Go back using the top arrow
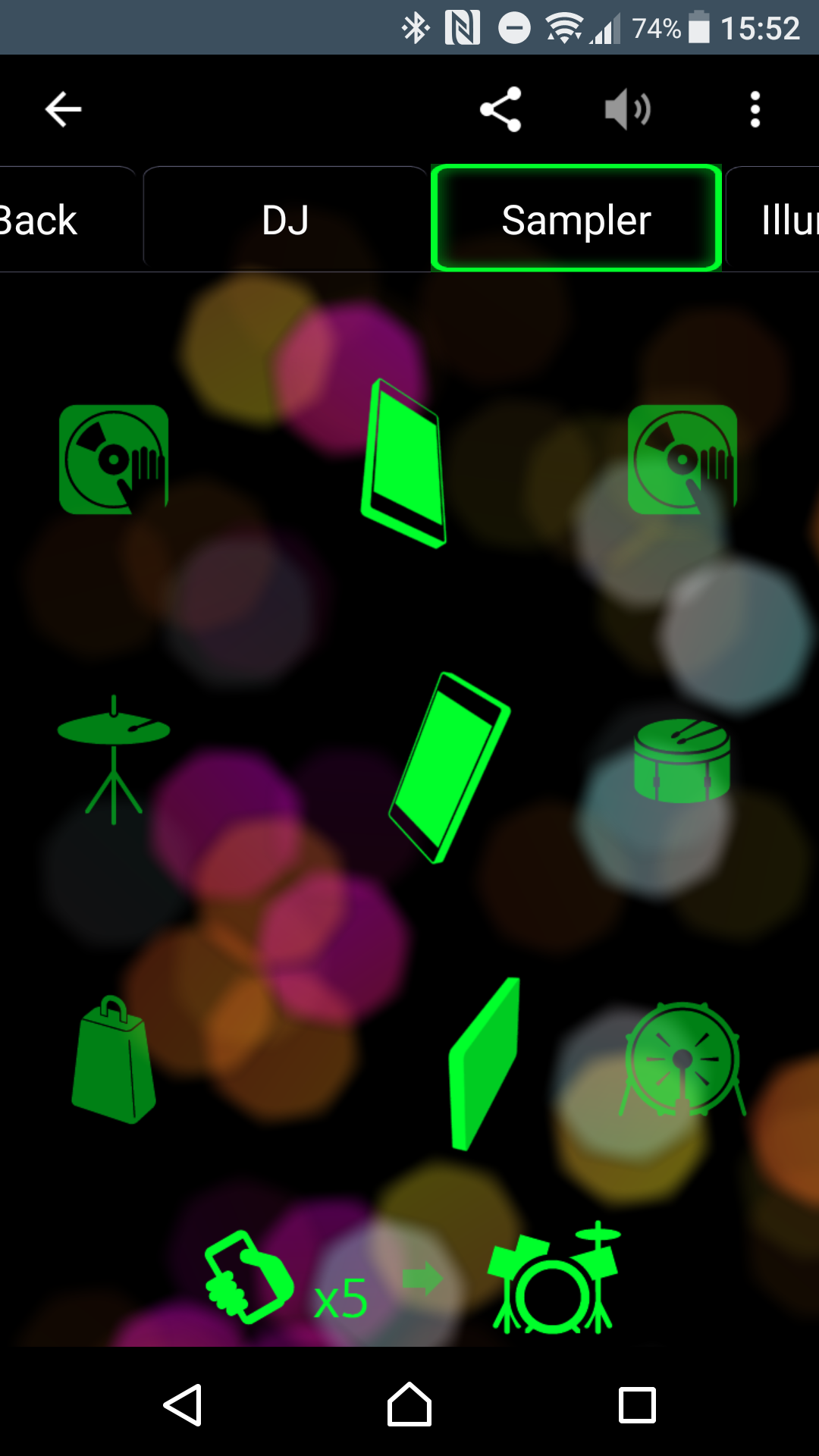The height and width of the screenshot is (1456, 819). (x=63, y=110)
